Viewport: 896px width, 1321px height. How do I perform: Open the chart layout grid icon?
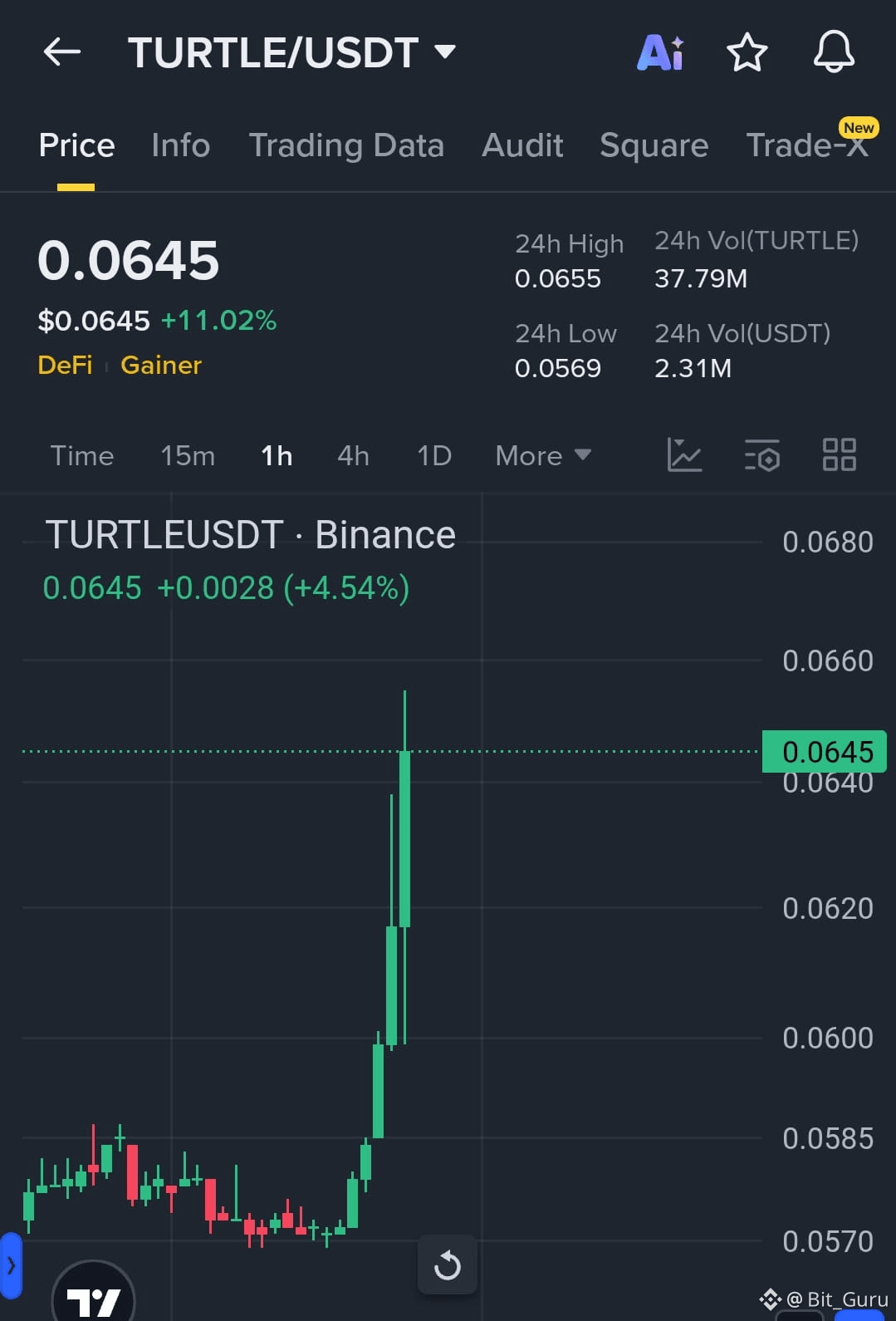(839, 455)
